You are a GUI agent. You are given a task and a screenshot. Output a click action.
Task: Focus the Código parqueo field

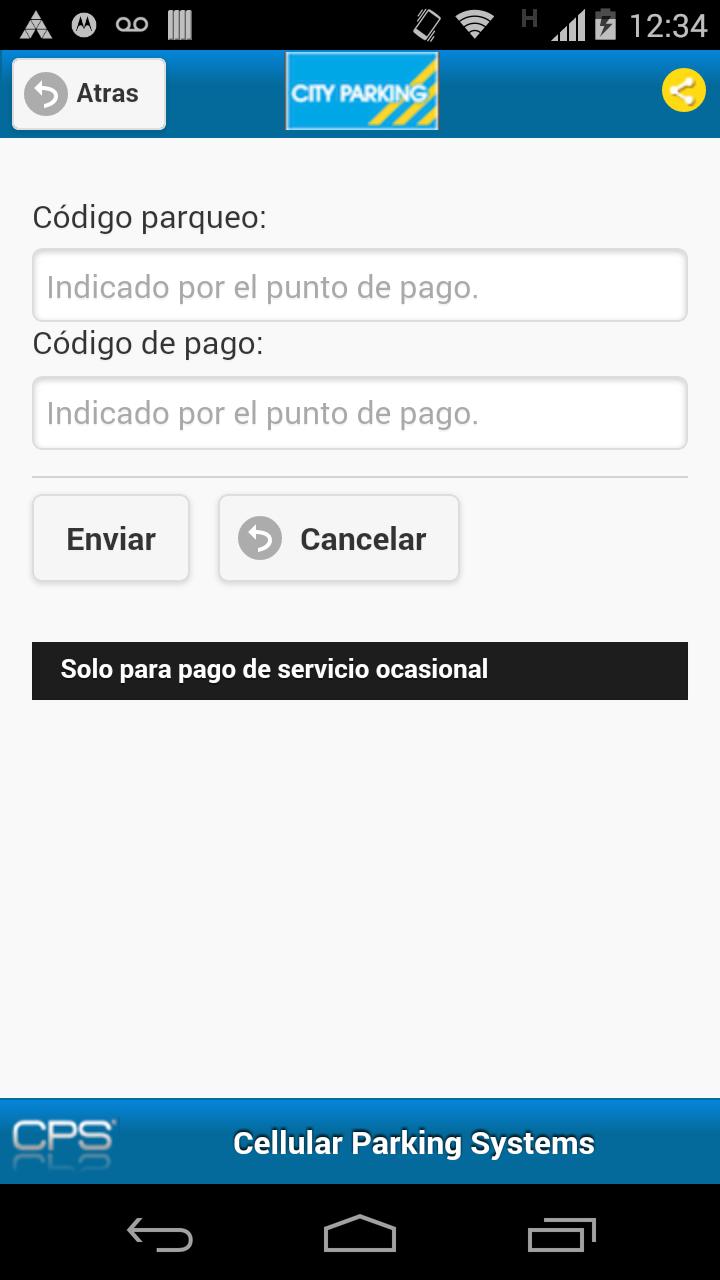click(x=360, y=286)
